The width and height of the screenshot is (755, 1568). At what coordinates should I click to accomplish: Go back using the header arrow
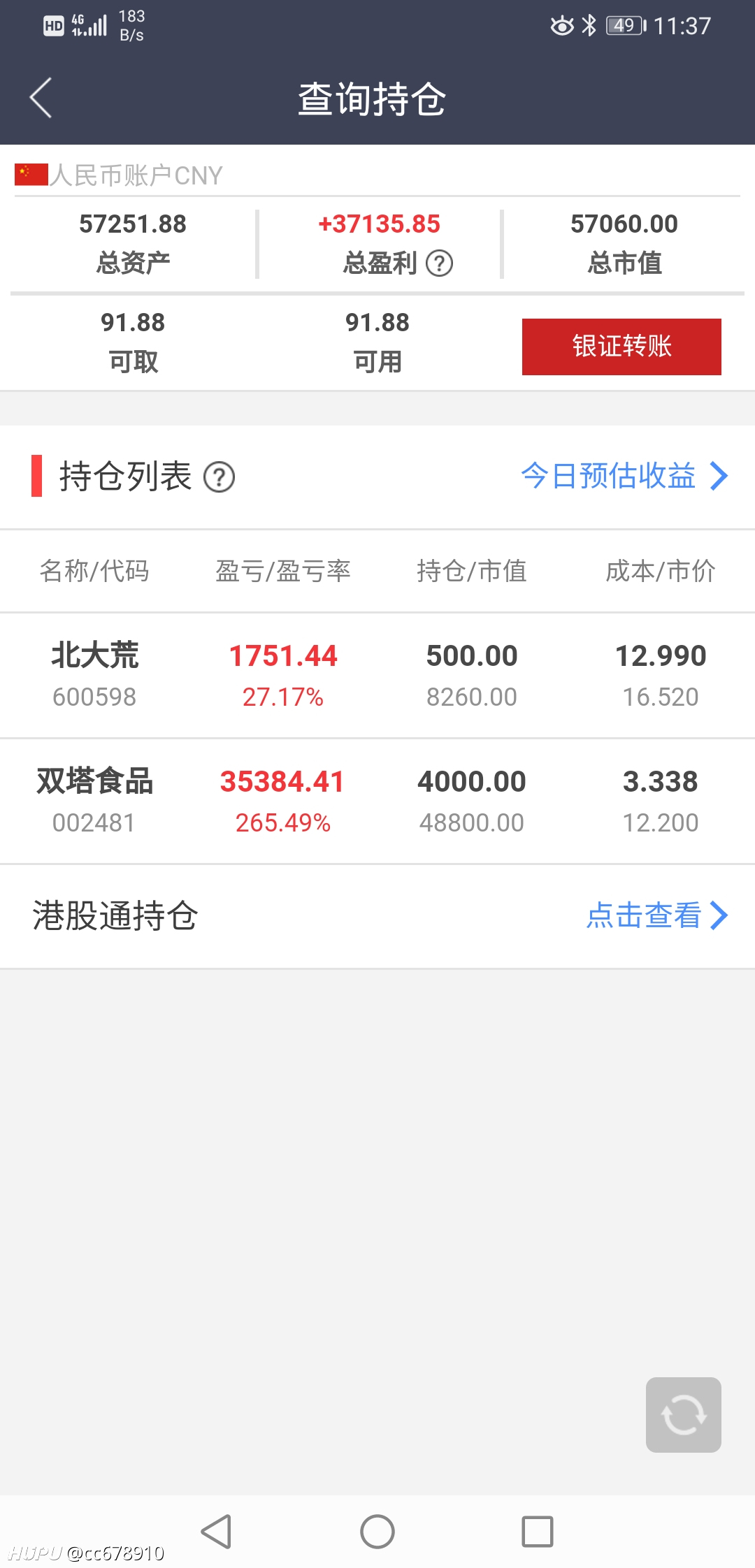pyautogui.click(x=41, y=98)
